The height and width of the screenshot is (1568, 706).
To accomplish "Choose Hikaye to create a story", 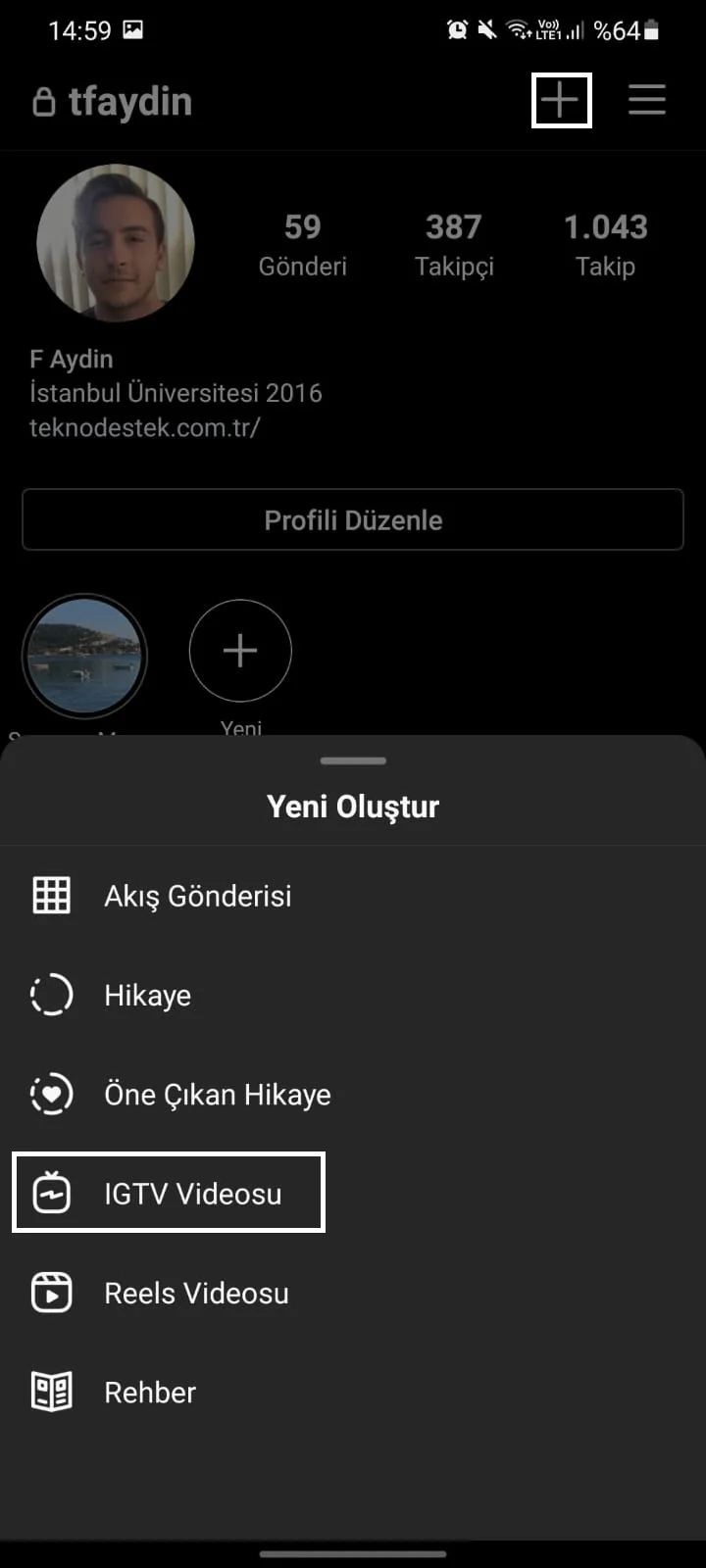I will 147,996.
